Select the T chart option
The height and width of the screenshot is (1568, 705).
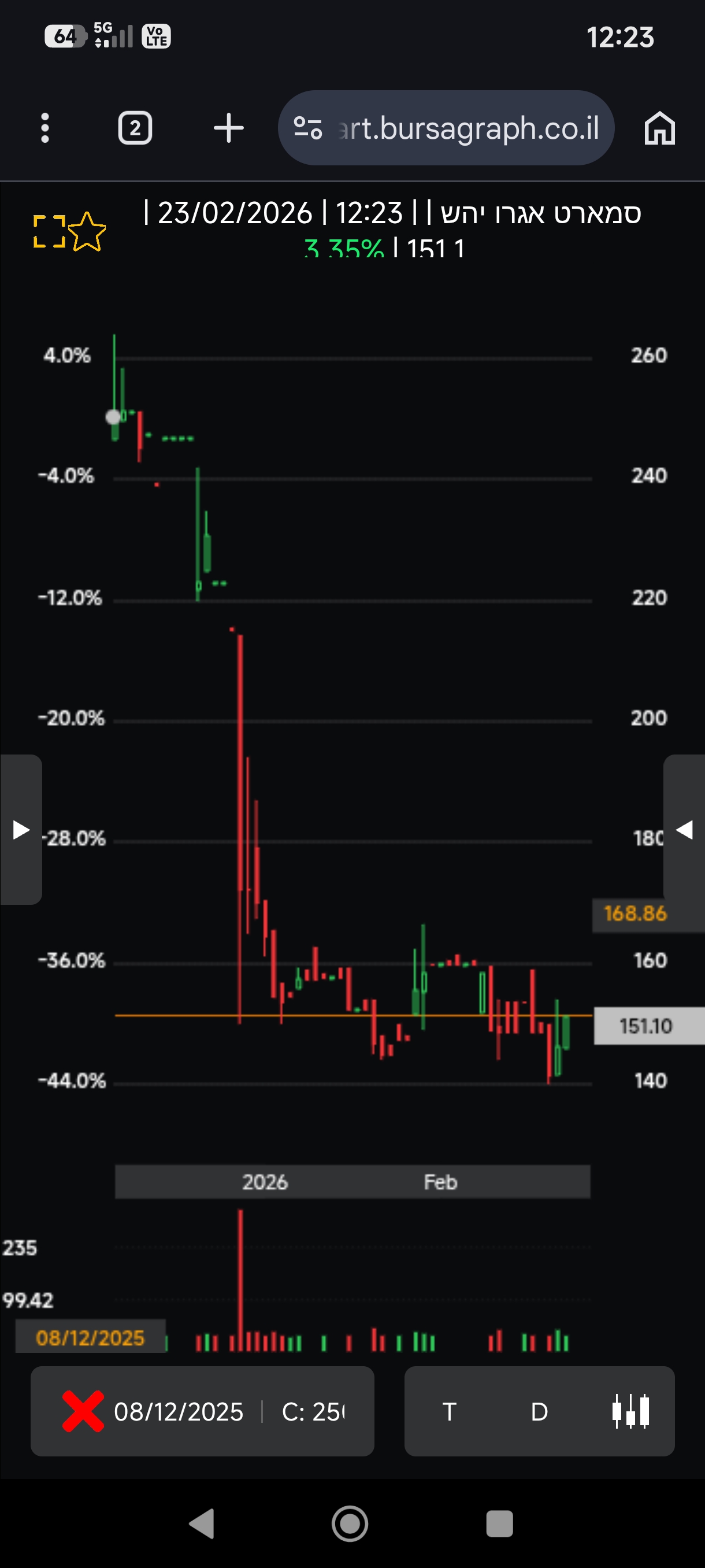[450, 1411]
